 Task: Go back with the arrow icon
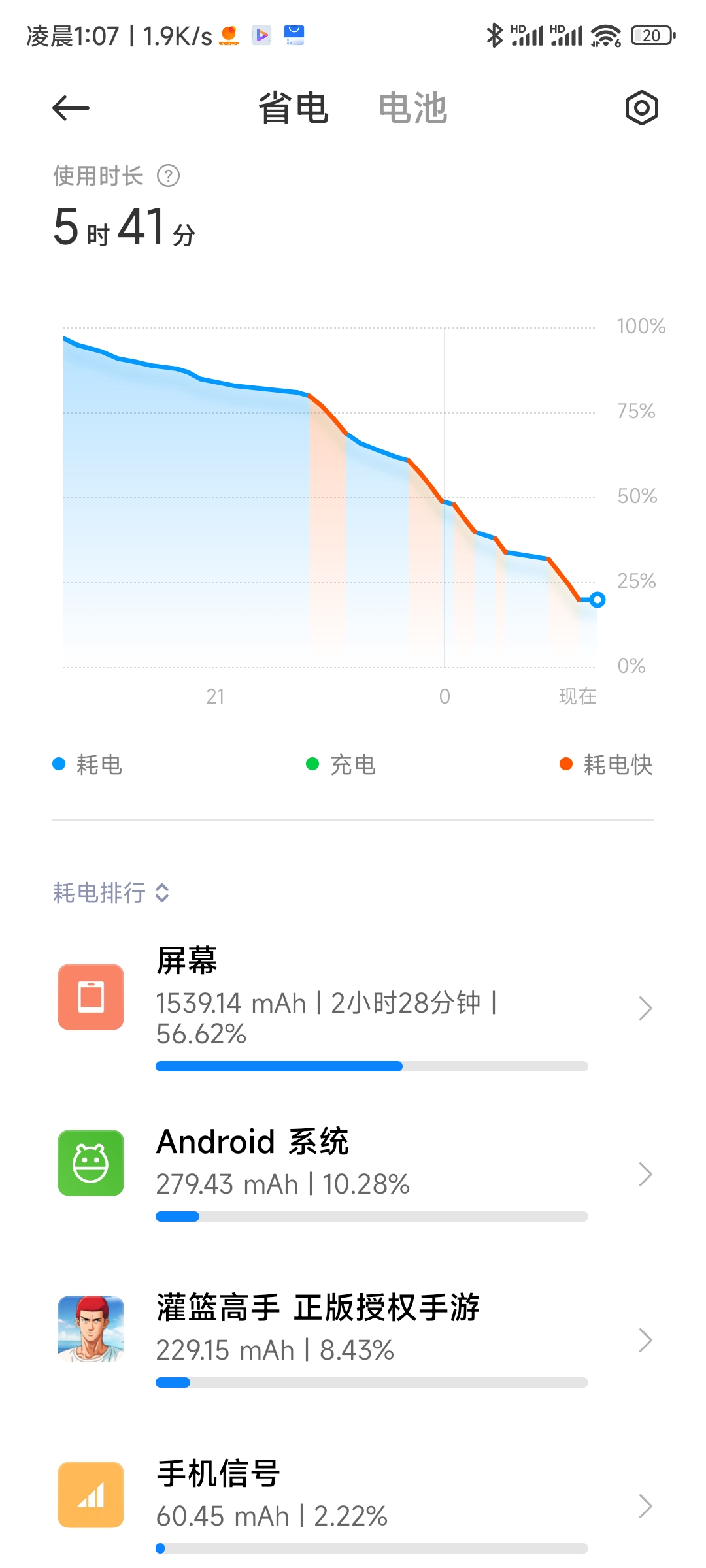(x=71, y=108)
